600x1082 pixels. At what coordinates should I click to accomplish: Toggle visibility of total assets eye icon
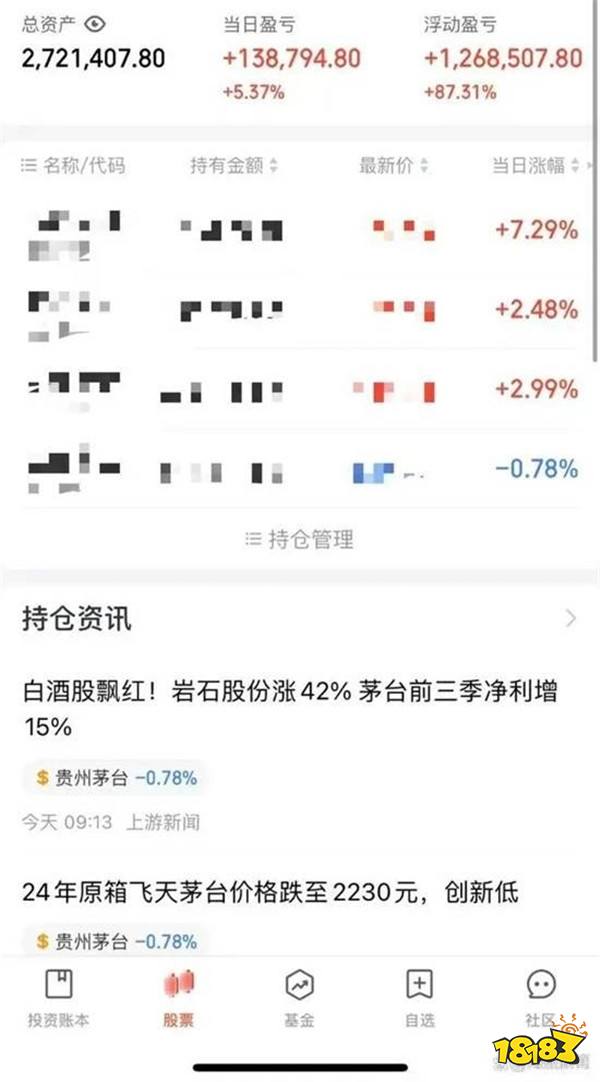(96, 23)
